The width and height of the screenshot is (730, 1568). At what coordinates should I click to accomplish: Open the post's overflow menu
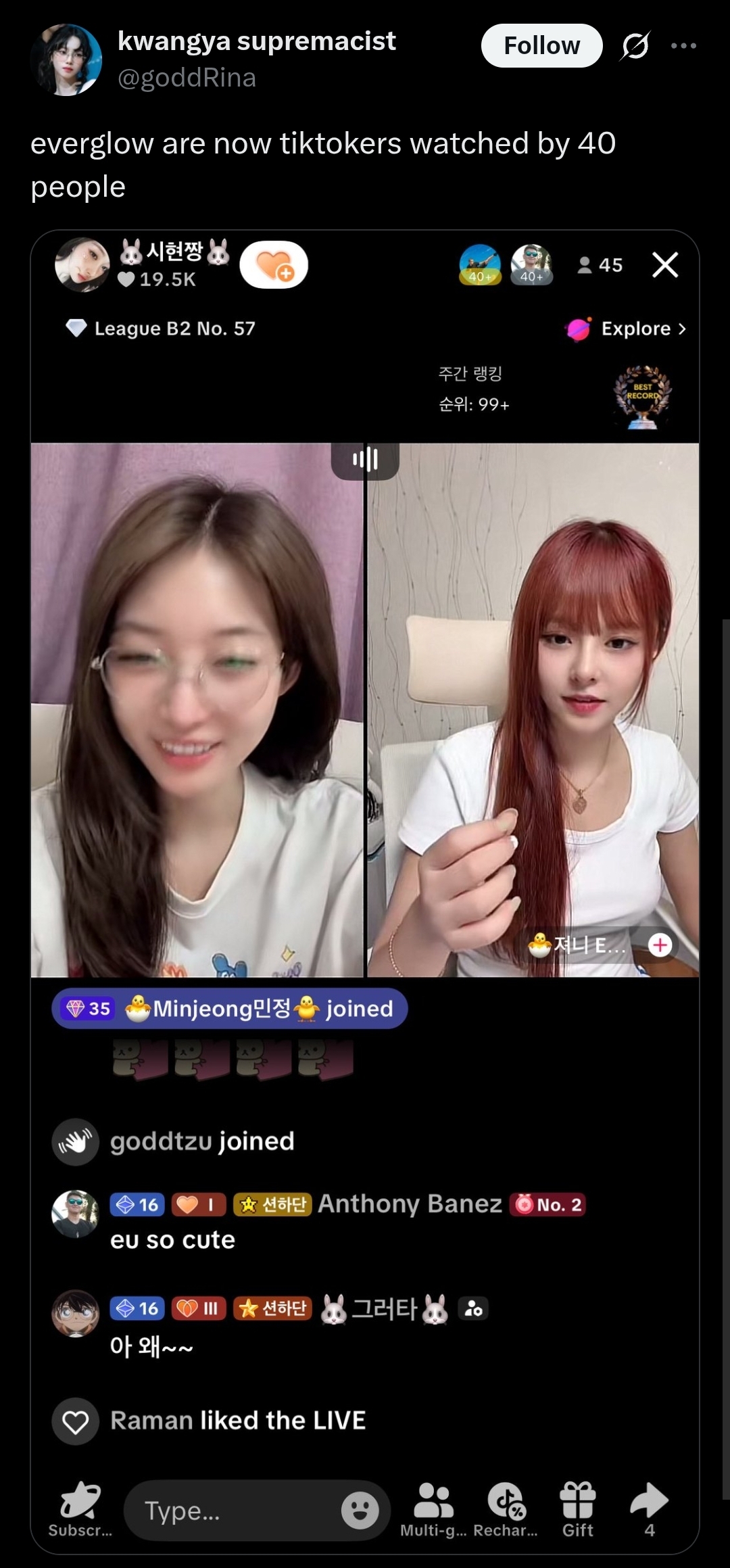[x=683, y=45]
